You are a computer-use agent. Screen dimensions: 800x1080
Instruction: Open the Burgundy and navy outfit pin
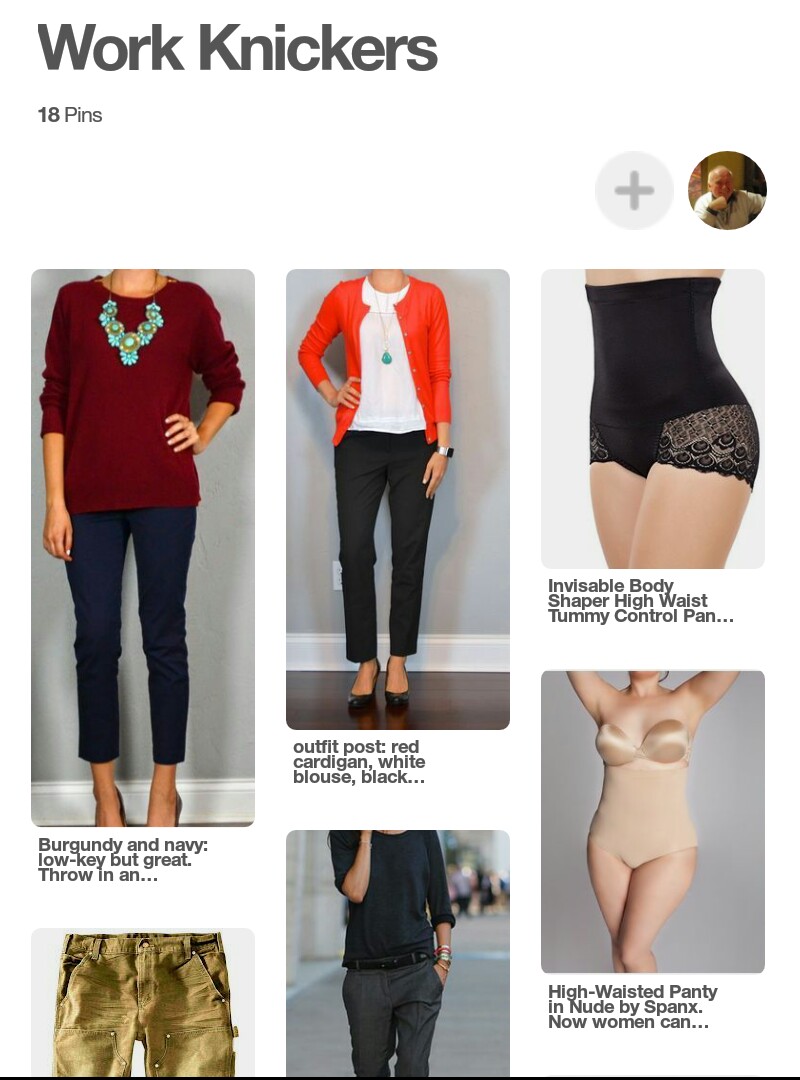point(143,547)
